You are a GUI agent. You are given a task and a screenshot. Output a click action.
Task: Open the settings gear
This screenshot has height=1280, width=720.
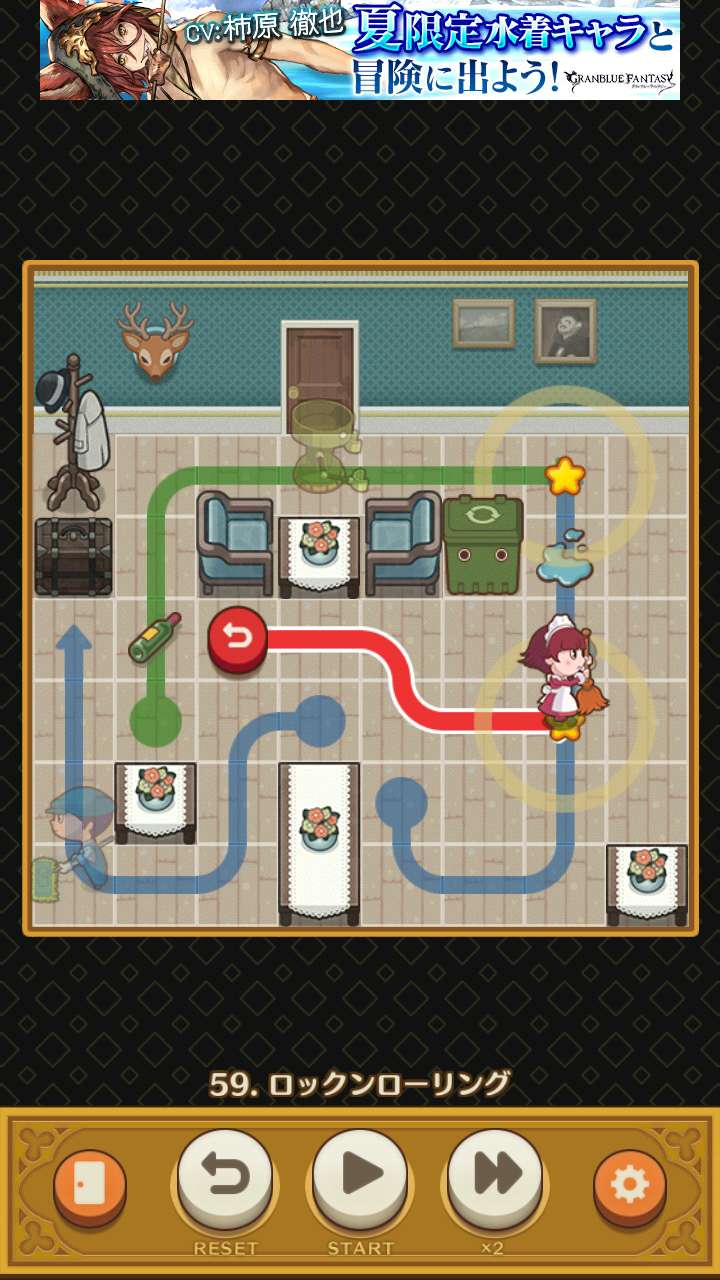[630, 1184]
